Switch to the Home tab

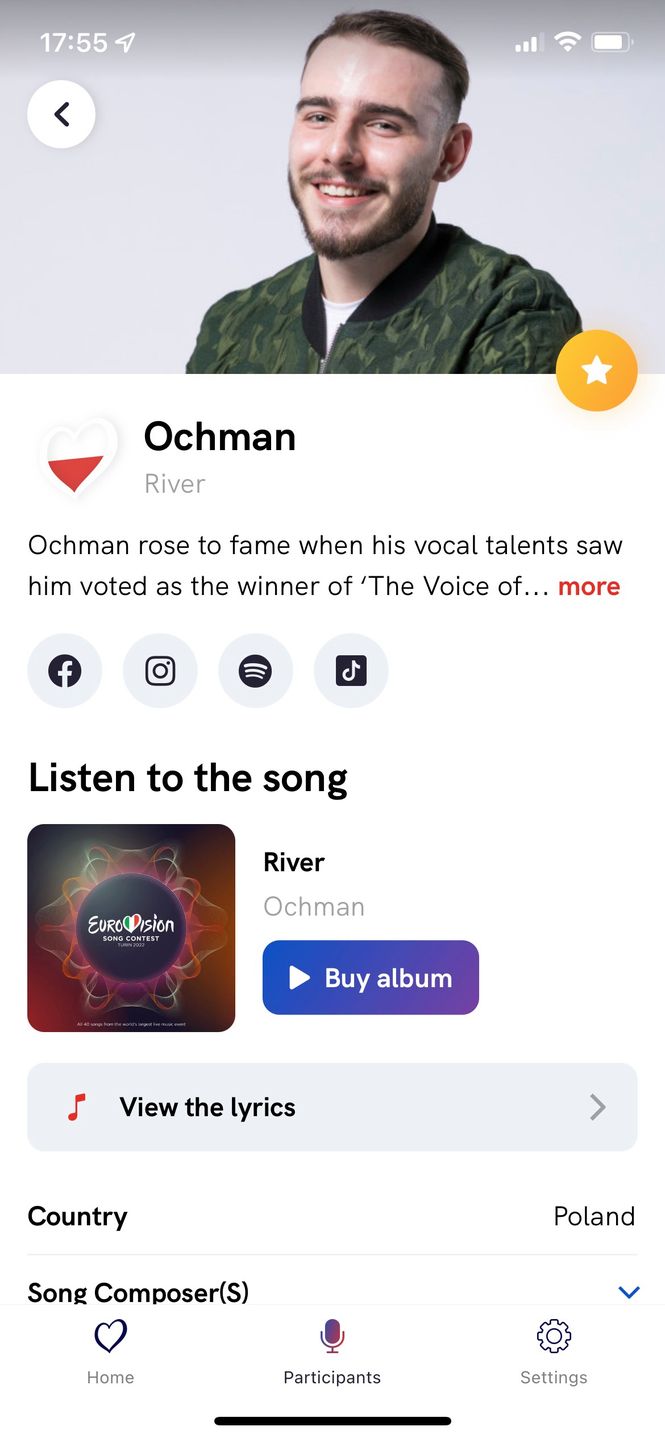tap(110, 1352)
